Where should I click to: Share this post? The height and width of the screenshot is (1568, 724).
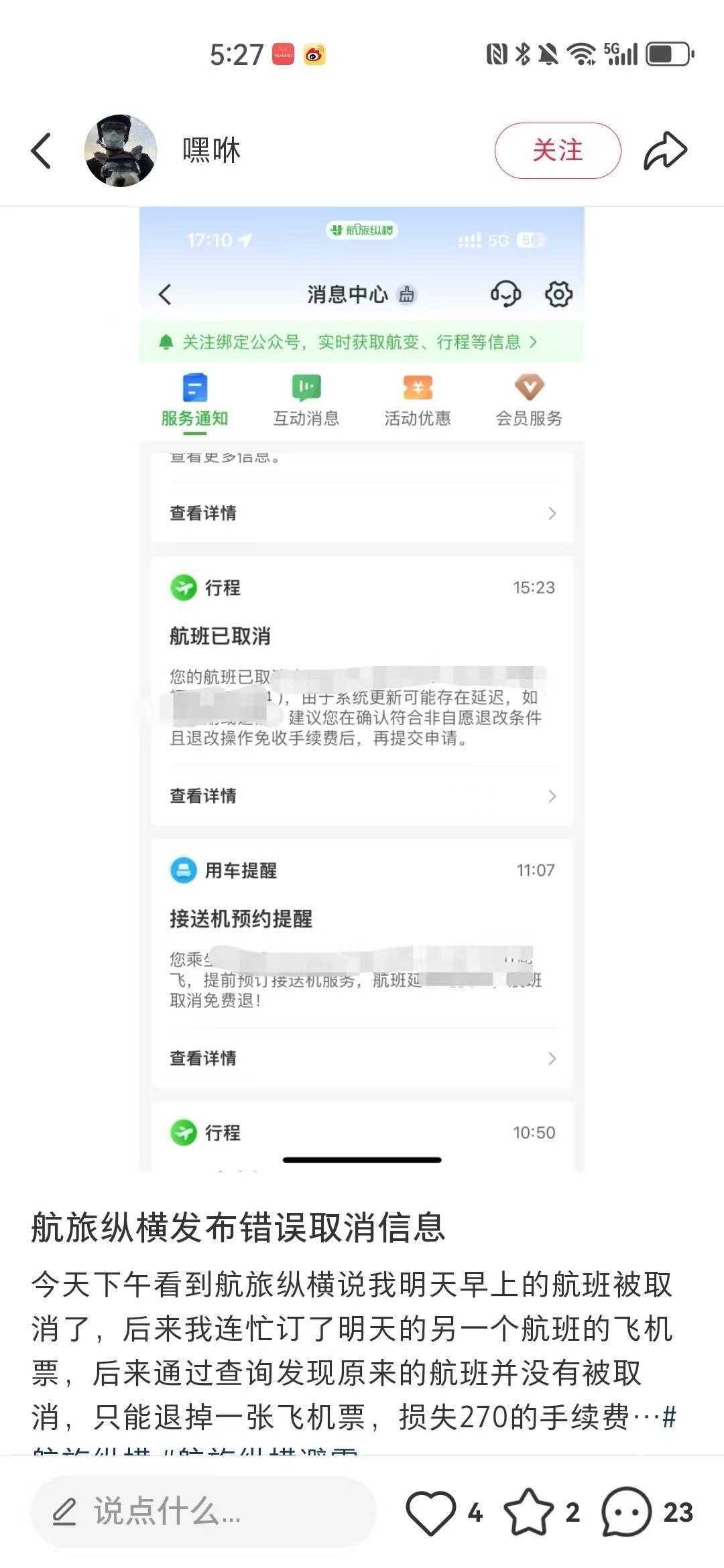pos(665,150)
